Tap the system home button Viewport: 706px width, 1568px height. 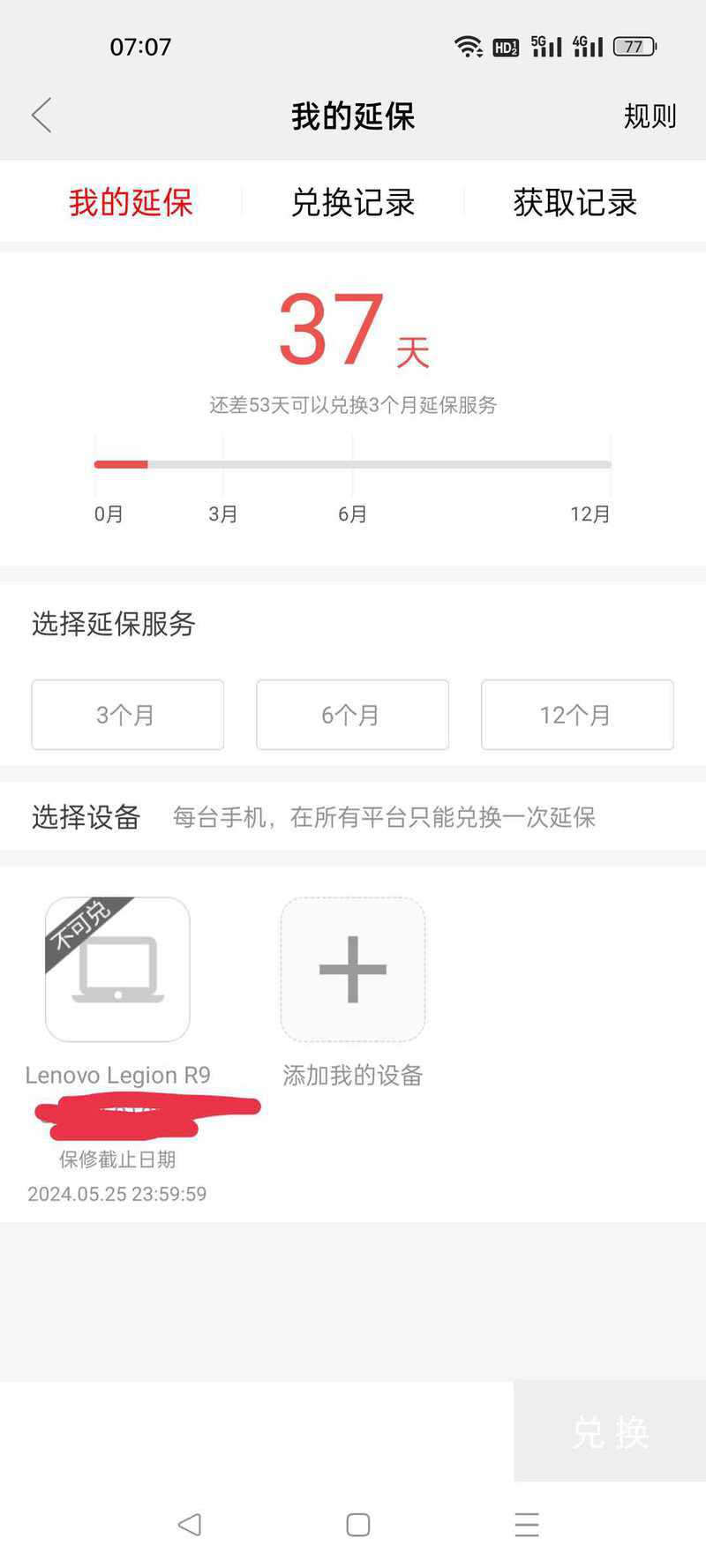357,1525
